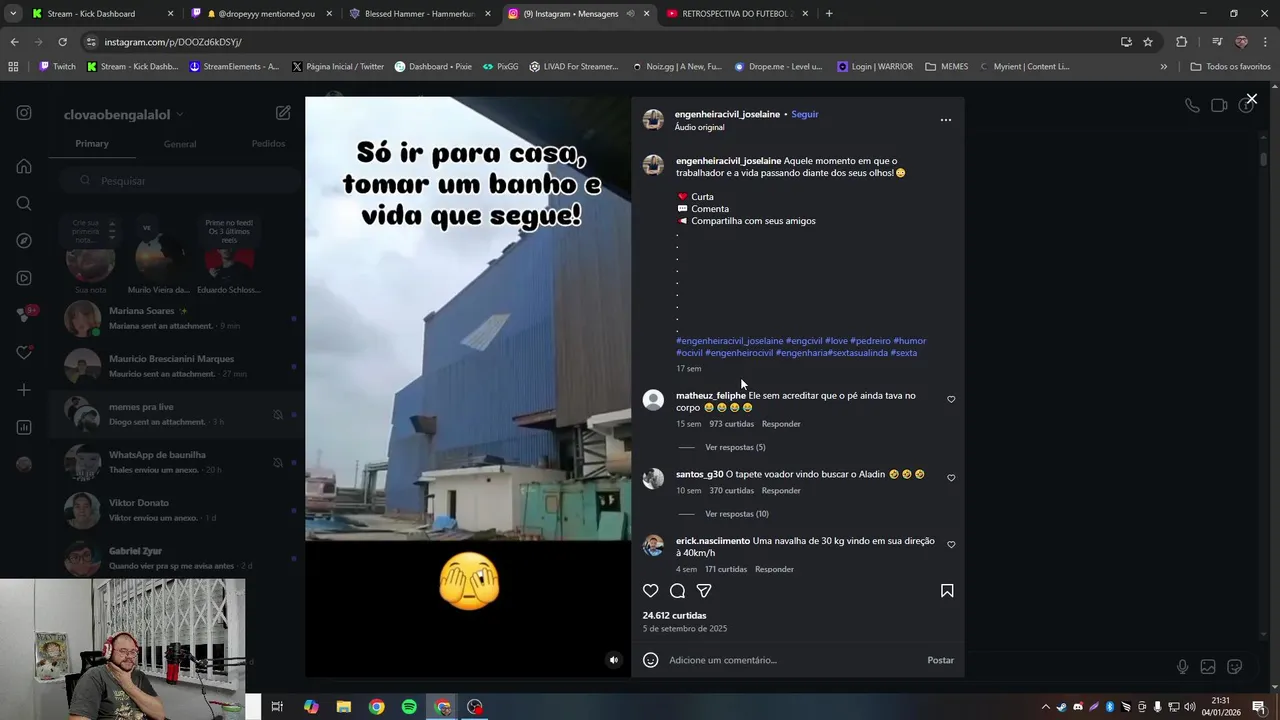
Task: Reload the page in the browser
Action: coord(62,42)
